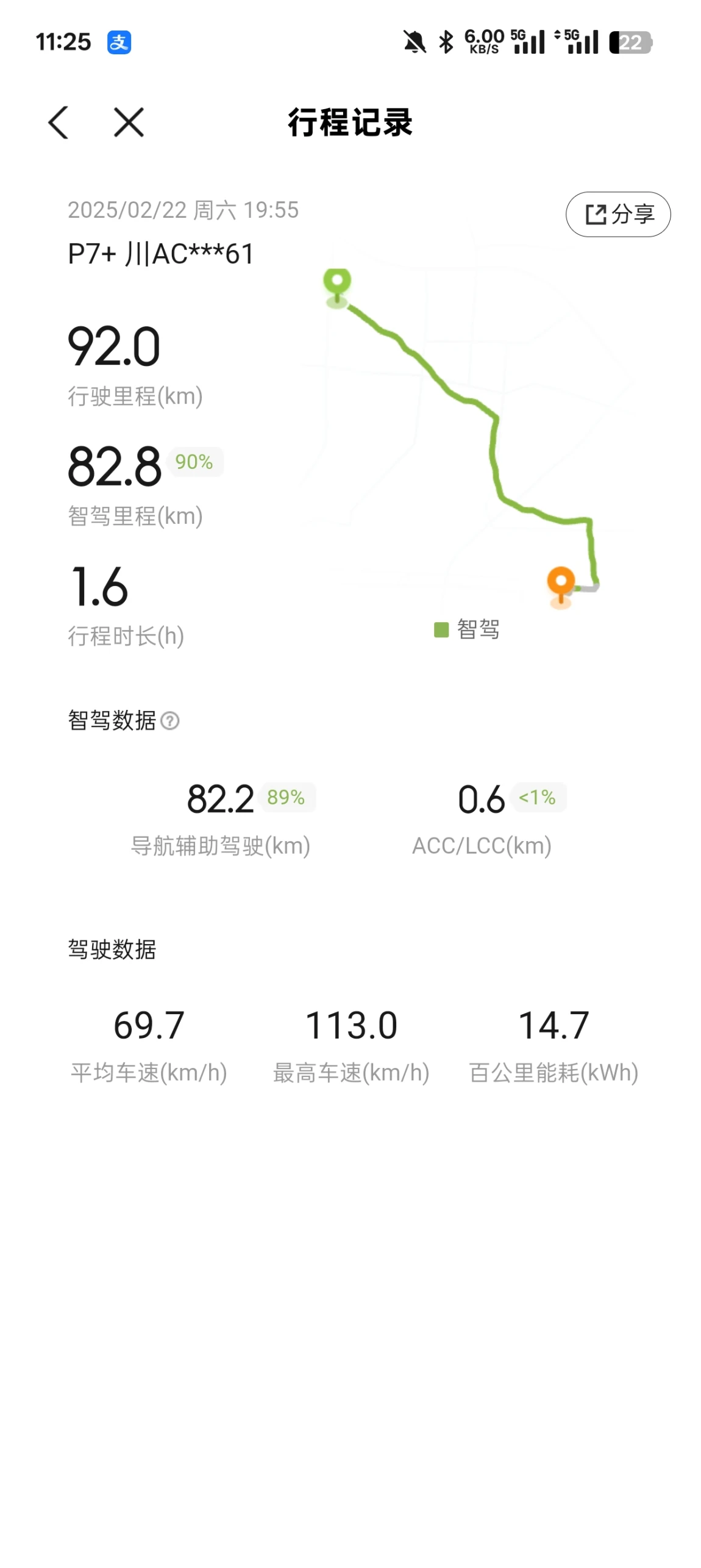This screenshot has height=1568, width=701.
Task: Share this trip with 分享 button
Action: 617,214
